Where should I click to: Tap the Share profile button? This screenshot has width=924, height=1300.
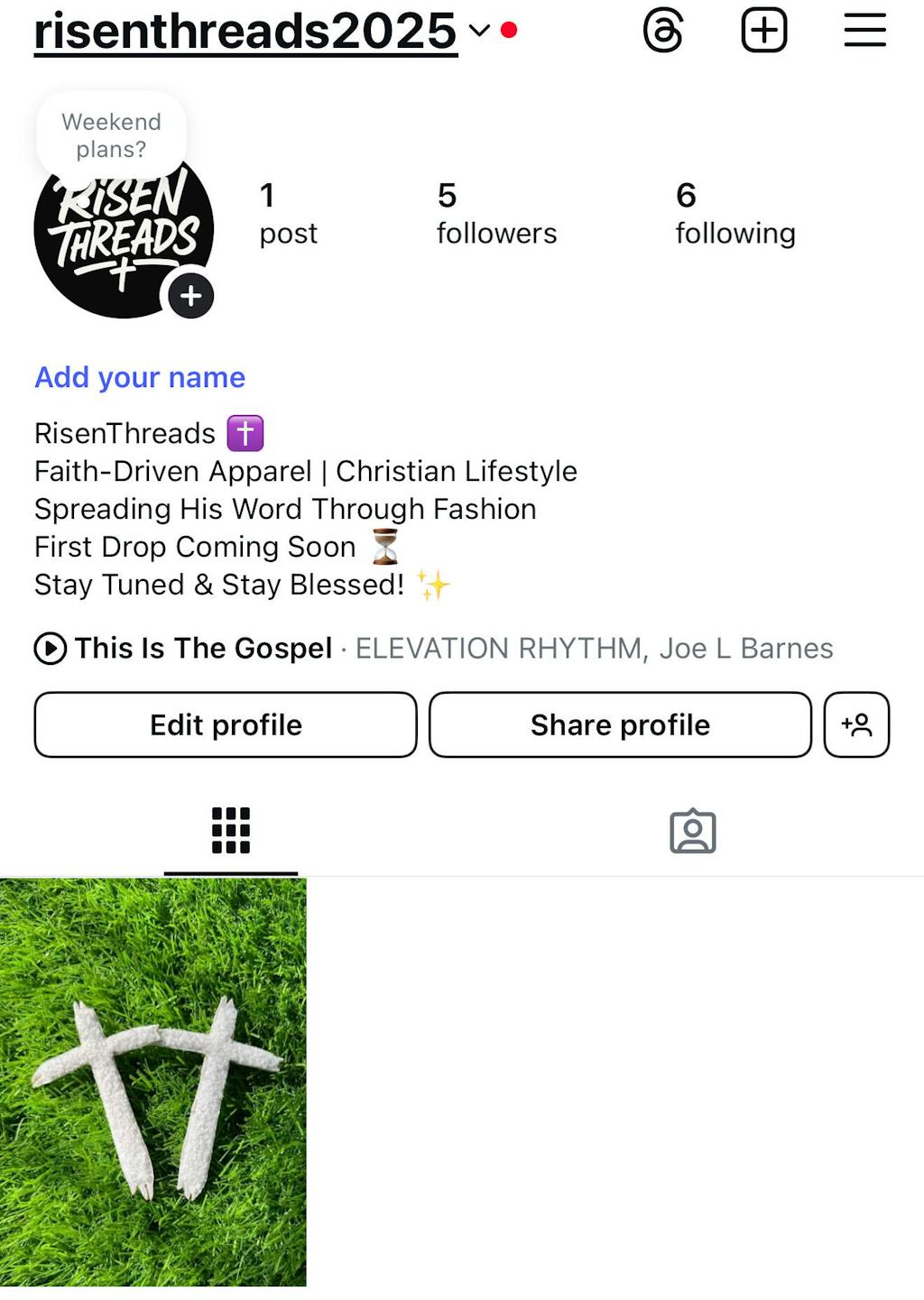click(x=620, y=724)
